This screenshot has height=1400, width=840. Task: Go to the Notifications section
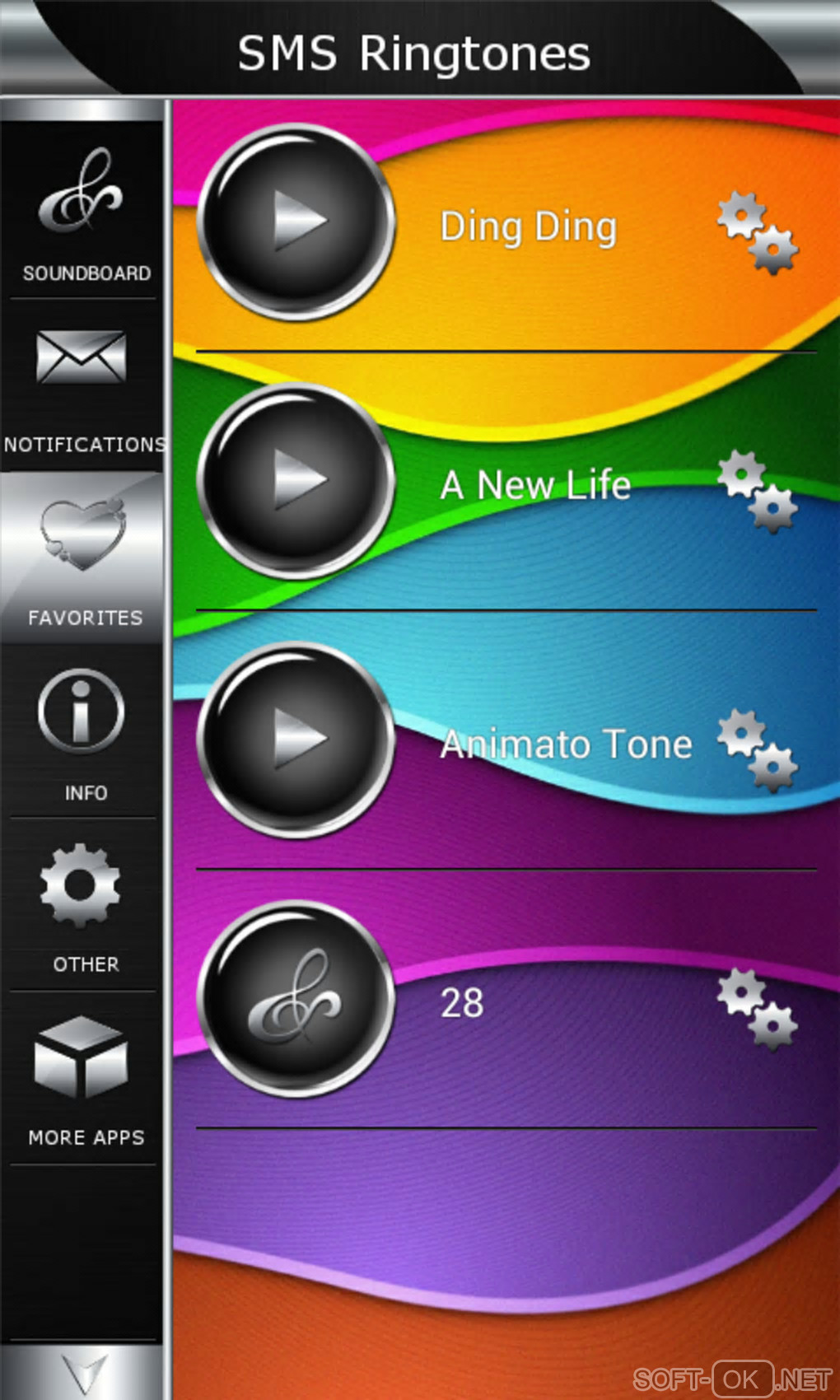point(84,385)
